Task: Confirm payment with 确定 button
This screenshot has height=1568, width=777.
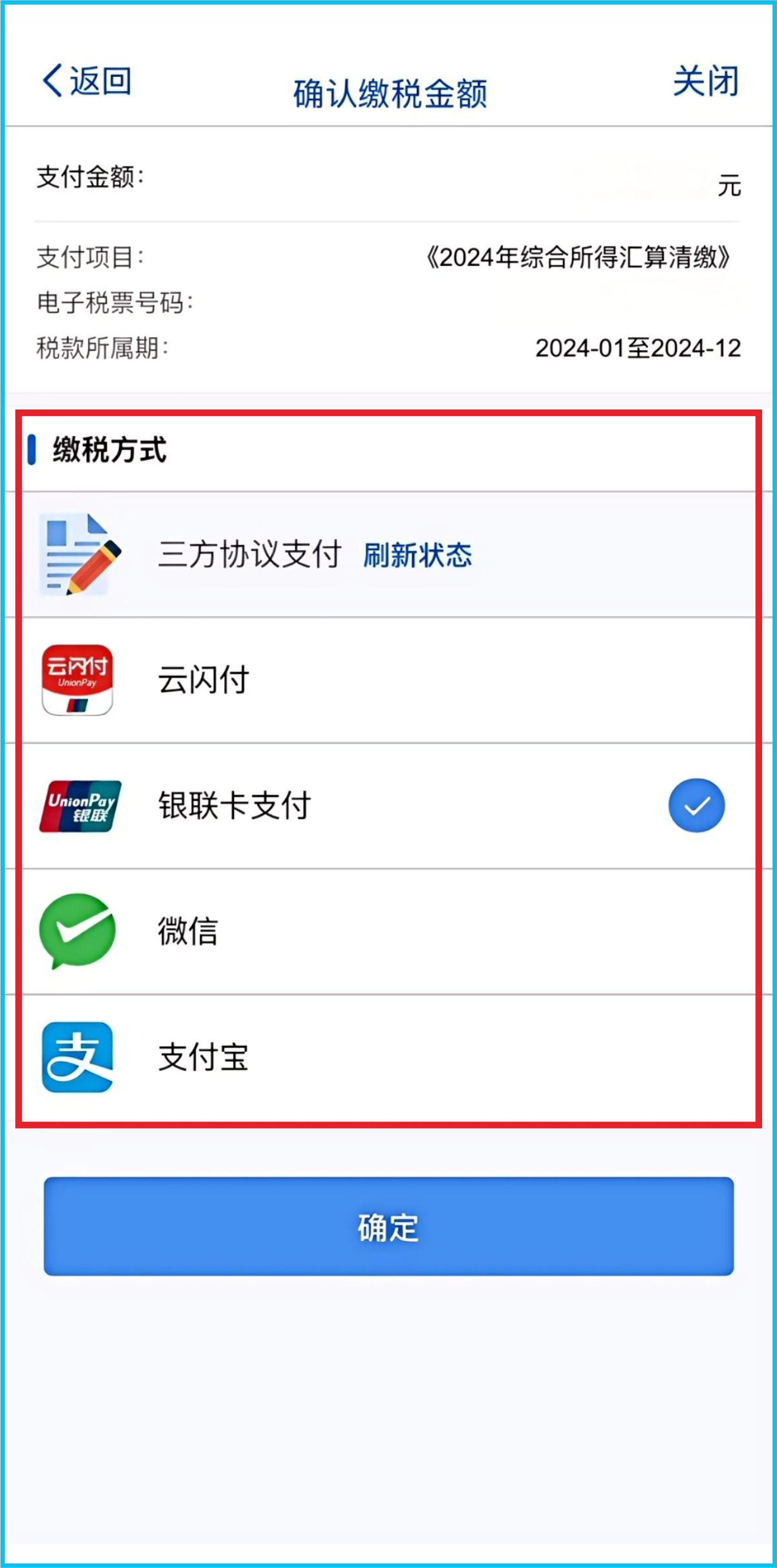Action: tap(388, 1227)
